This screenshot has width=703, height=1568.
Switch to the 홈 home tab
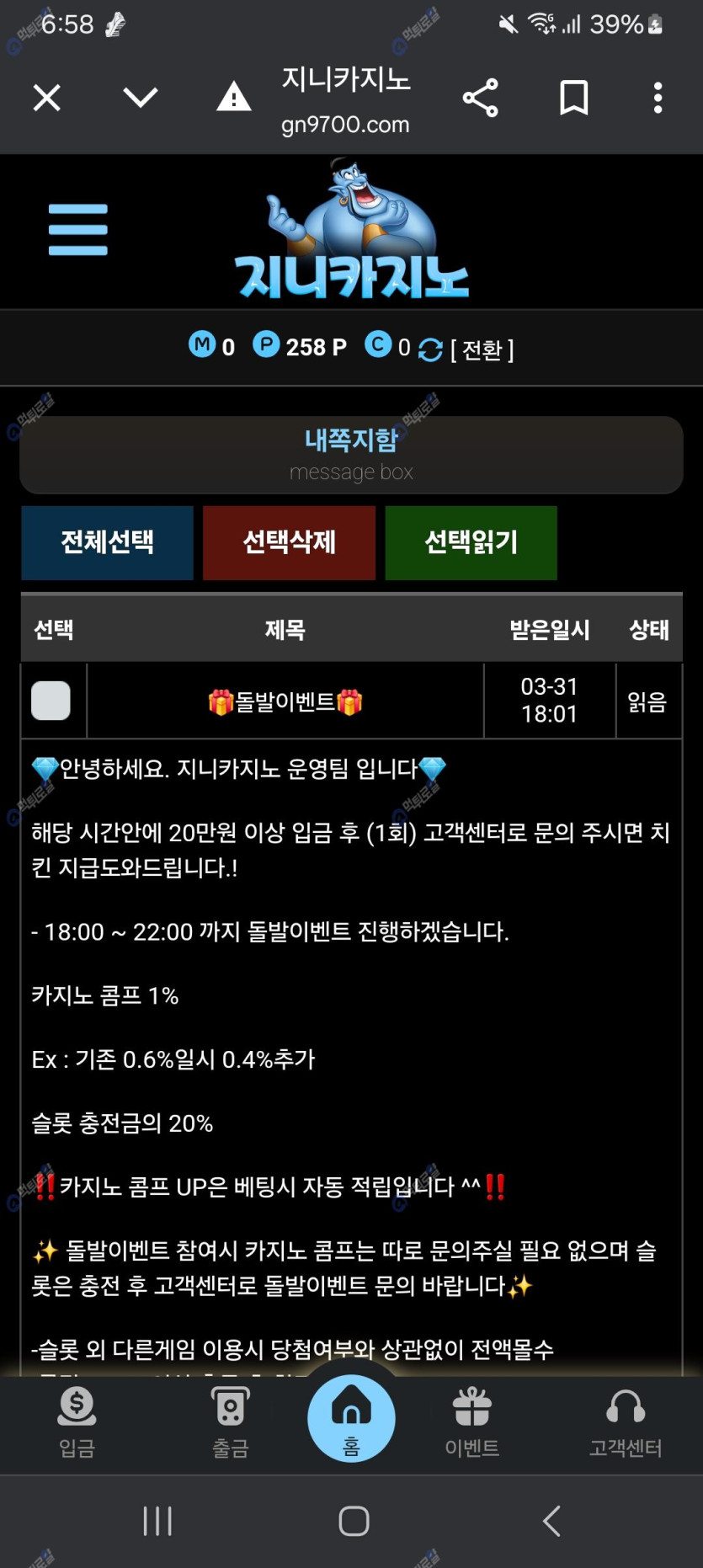(351, 1420)
